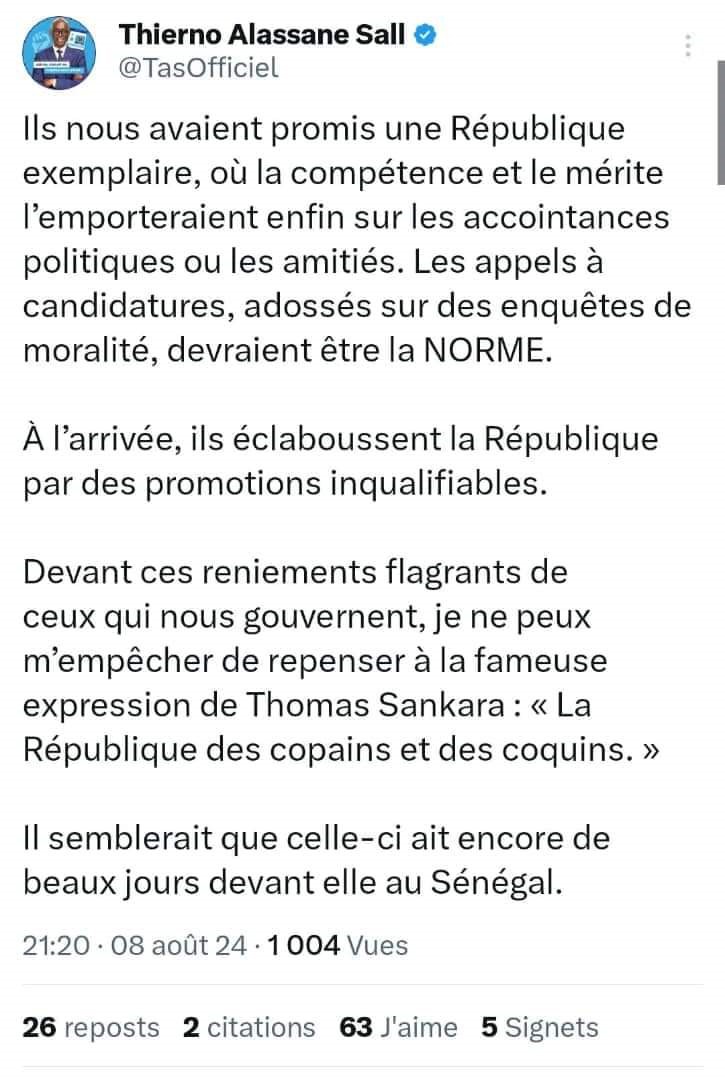This screenshot has width=725, height=1080.
Task: Show the 2 citations of this tweet
Action: coord(249,1027)
